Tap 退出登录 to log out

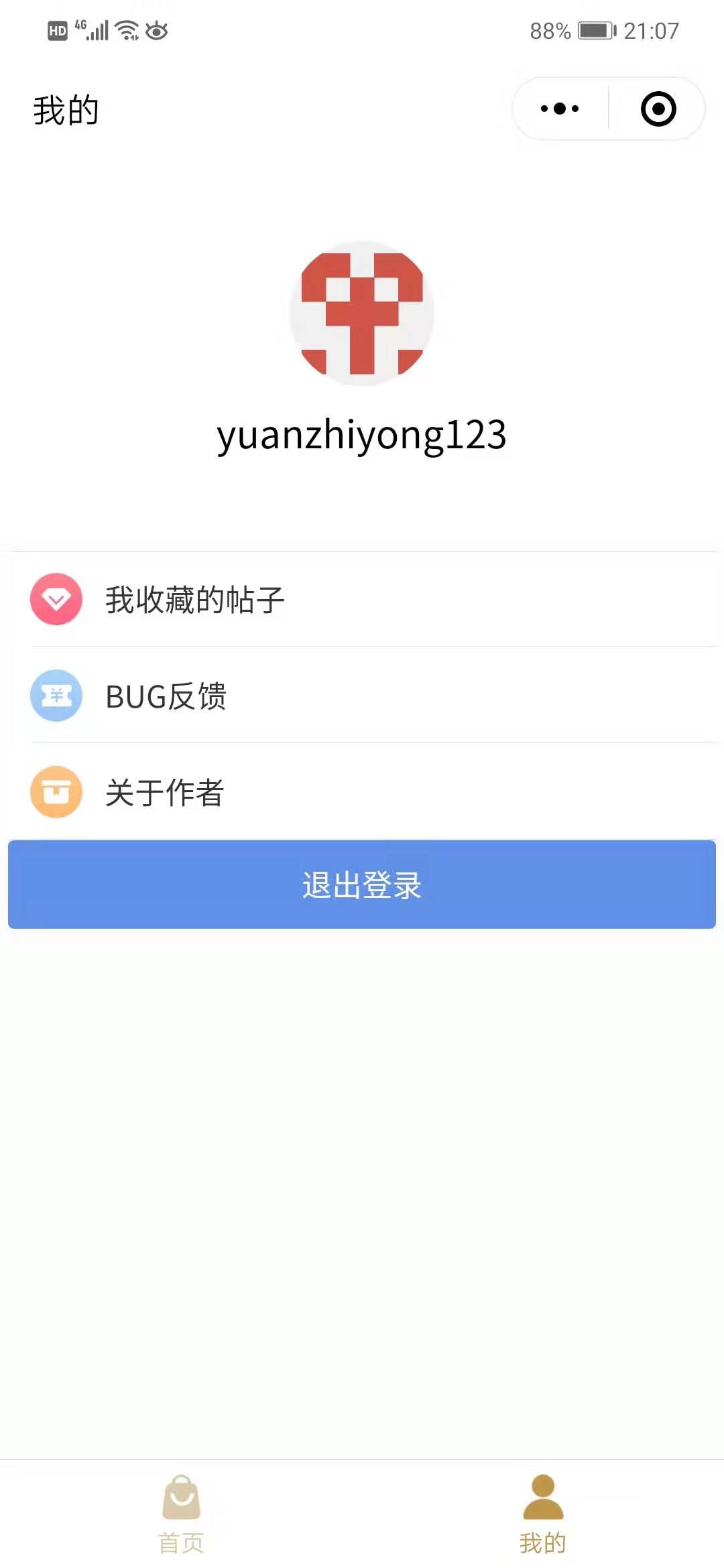[362, 885]
